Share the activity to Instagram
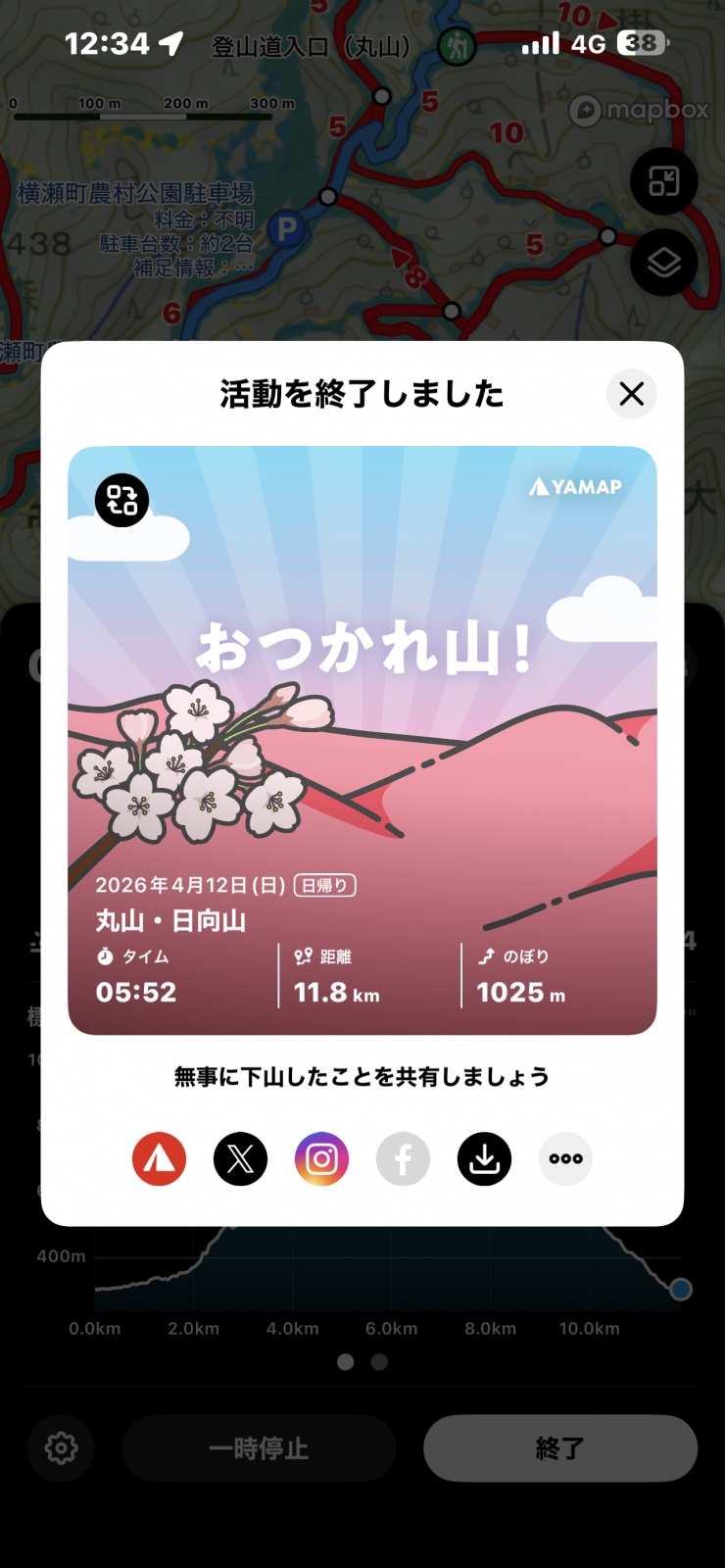 [x=321, y=1159]
